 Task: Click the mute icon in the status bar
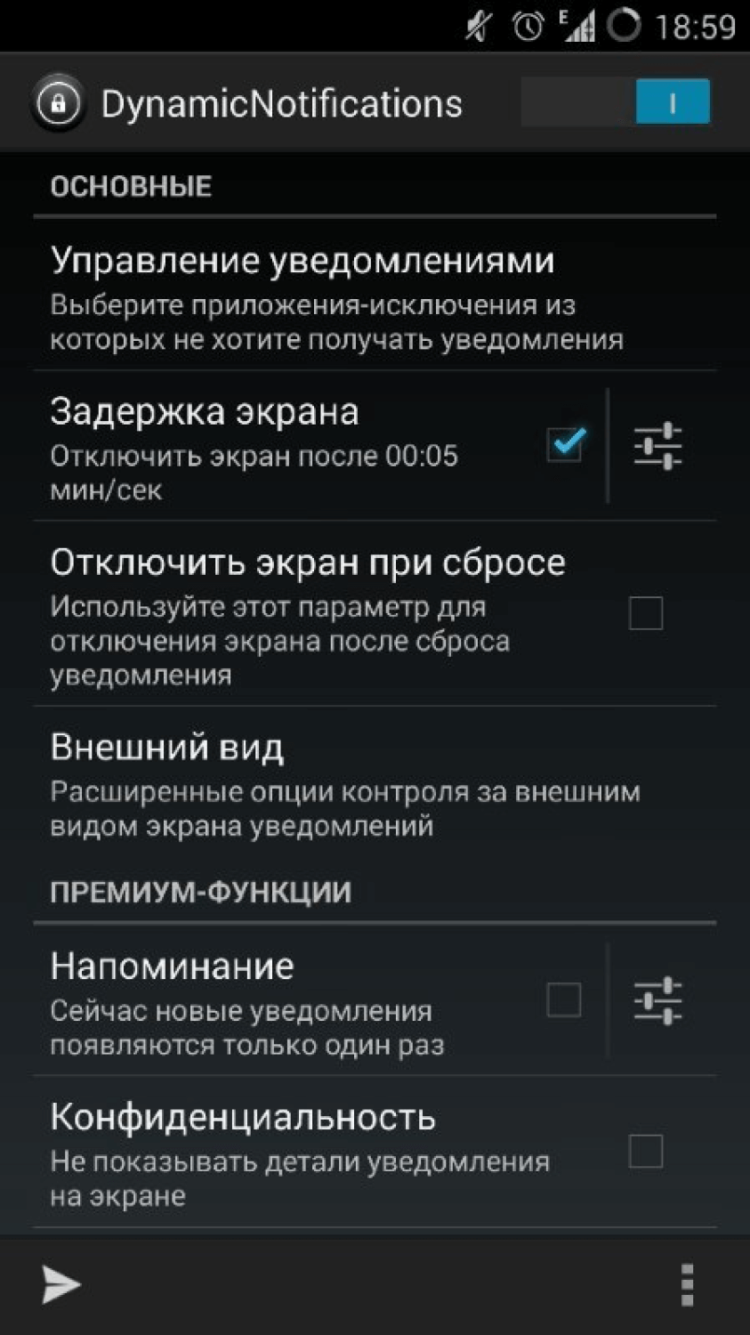click(x=477, y=28)
